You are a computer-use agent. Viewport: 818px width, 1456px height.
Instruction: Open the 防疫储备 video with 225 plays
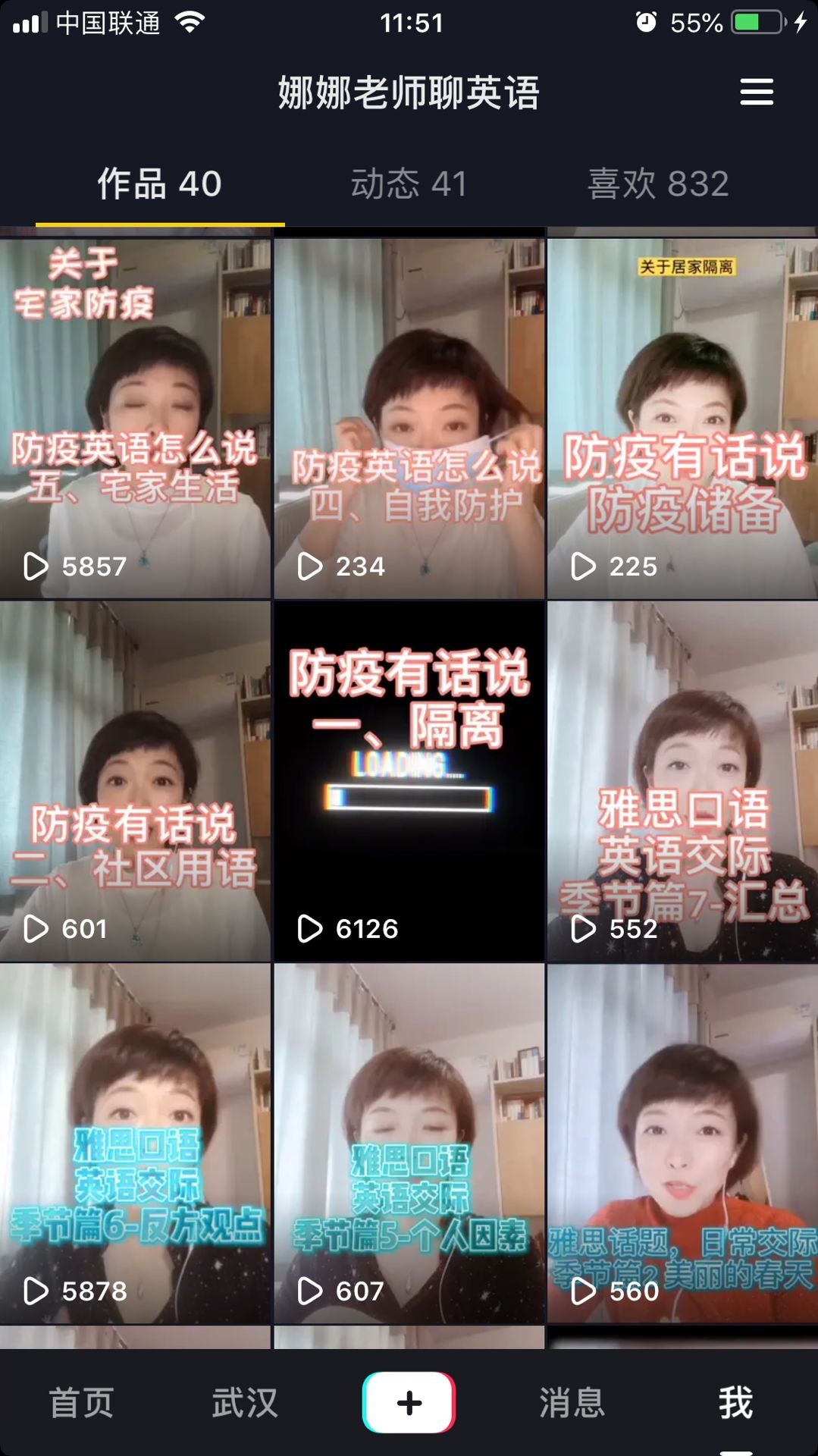682,419
